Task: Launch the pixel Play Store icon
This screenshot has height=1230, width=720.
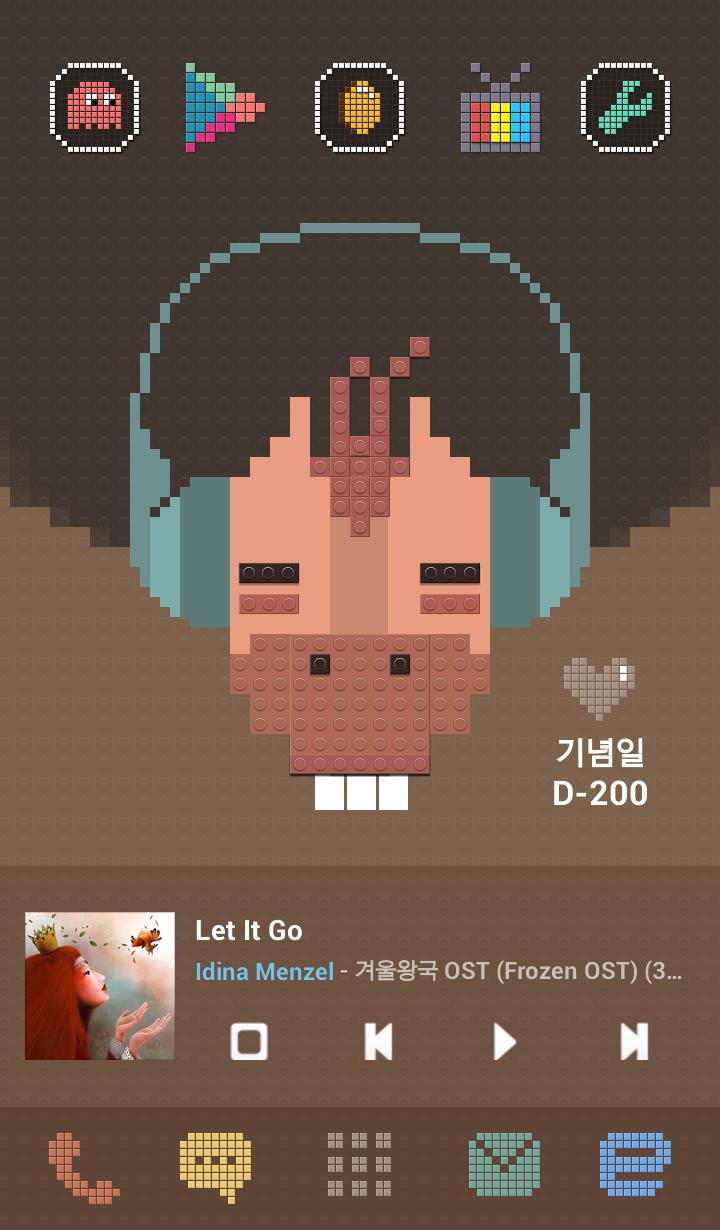Action: coord(223,107)
